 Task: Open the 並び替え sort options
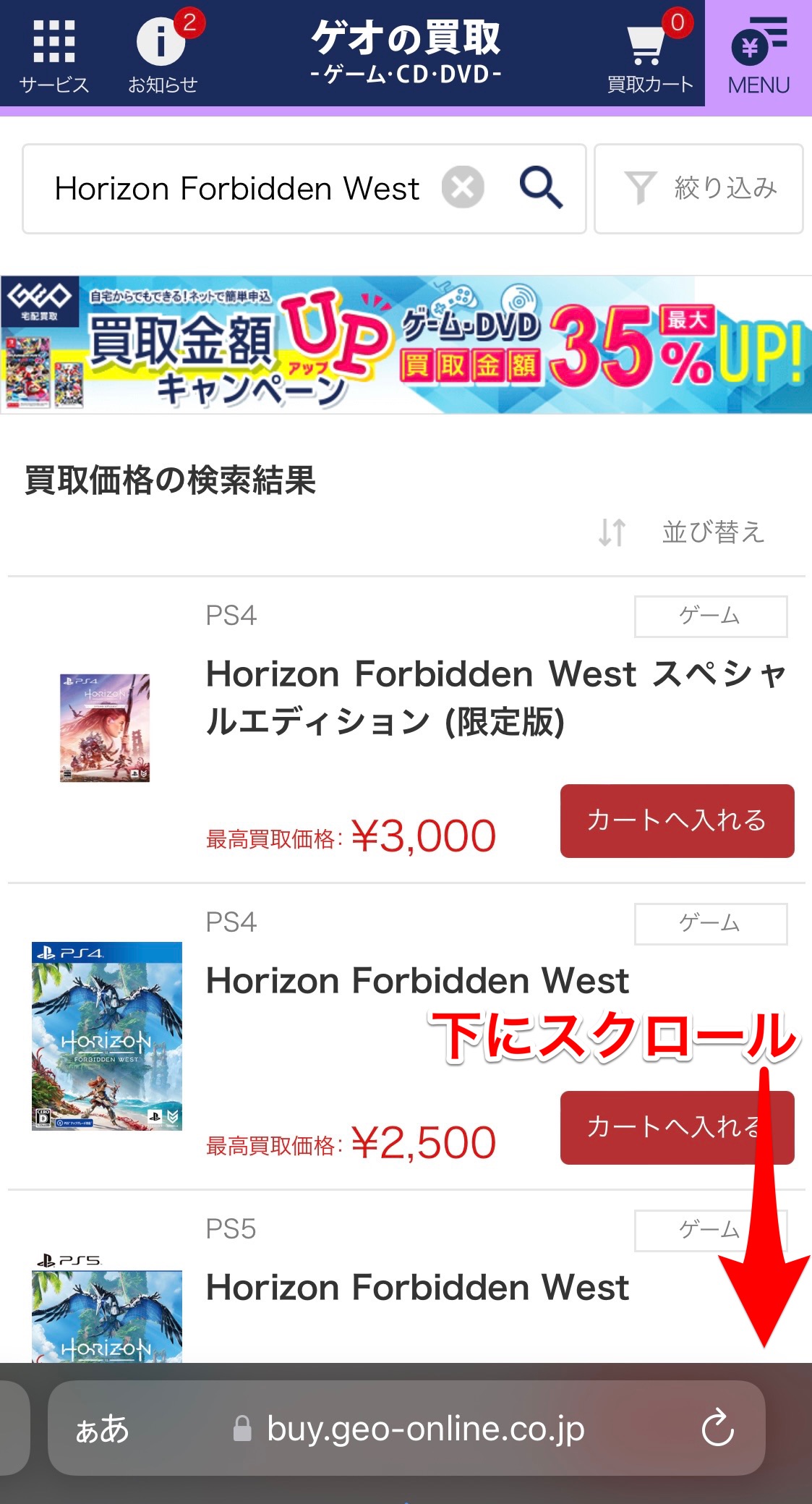click(x=683, y=532)
